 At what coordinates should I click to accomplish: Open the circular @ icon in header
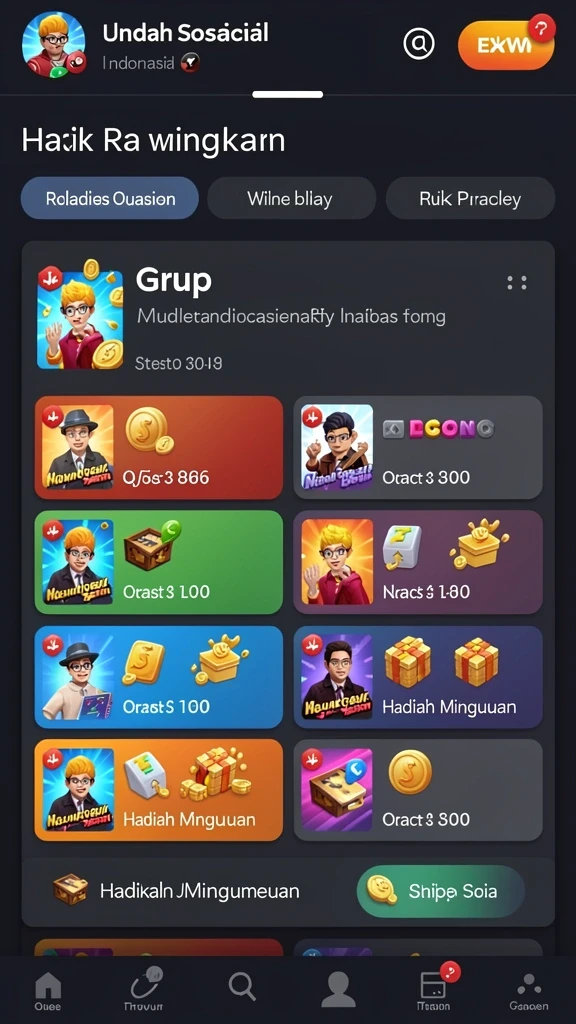(x=419, y=44)
